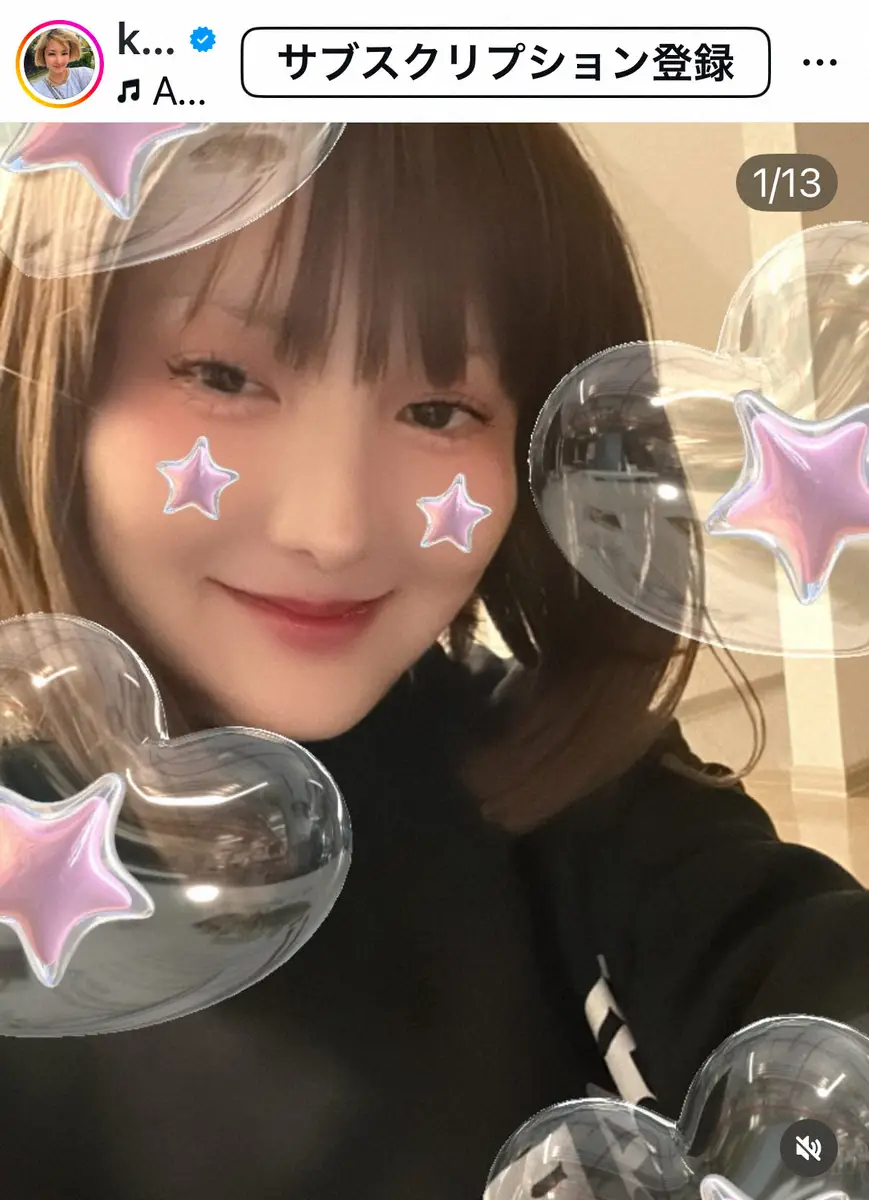
Task: Open the account username beside verified badge
Action: [x=146, y=40]
